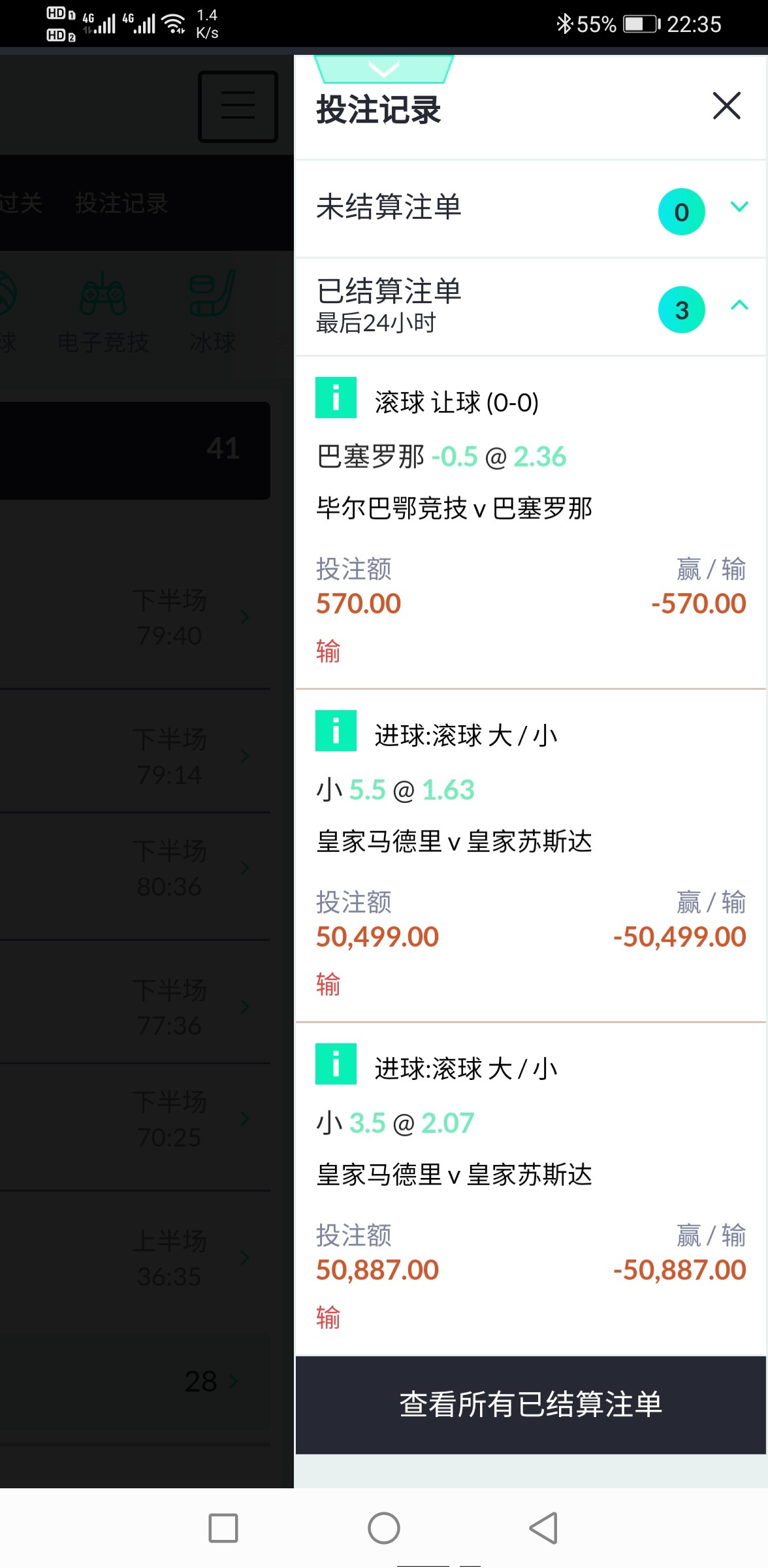Open the hamburger menu icon
Viewport: 768px width, 1568px height.
click(238, 106)
